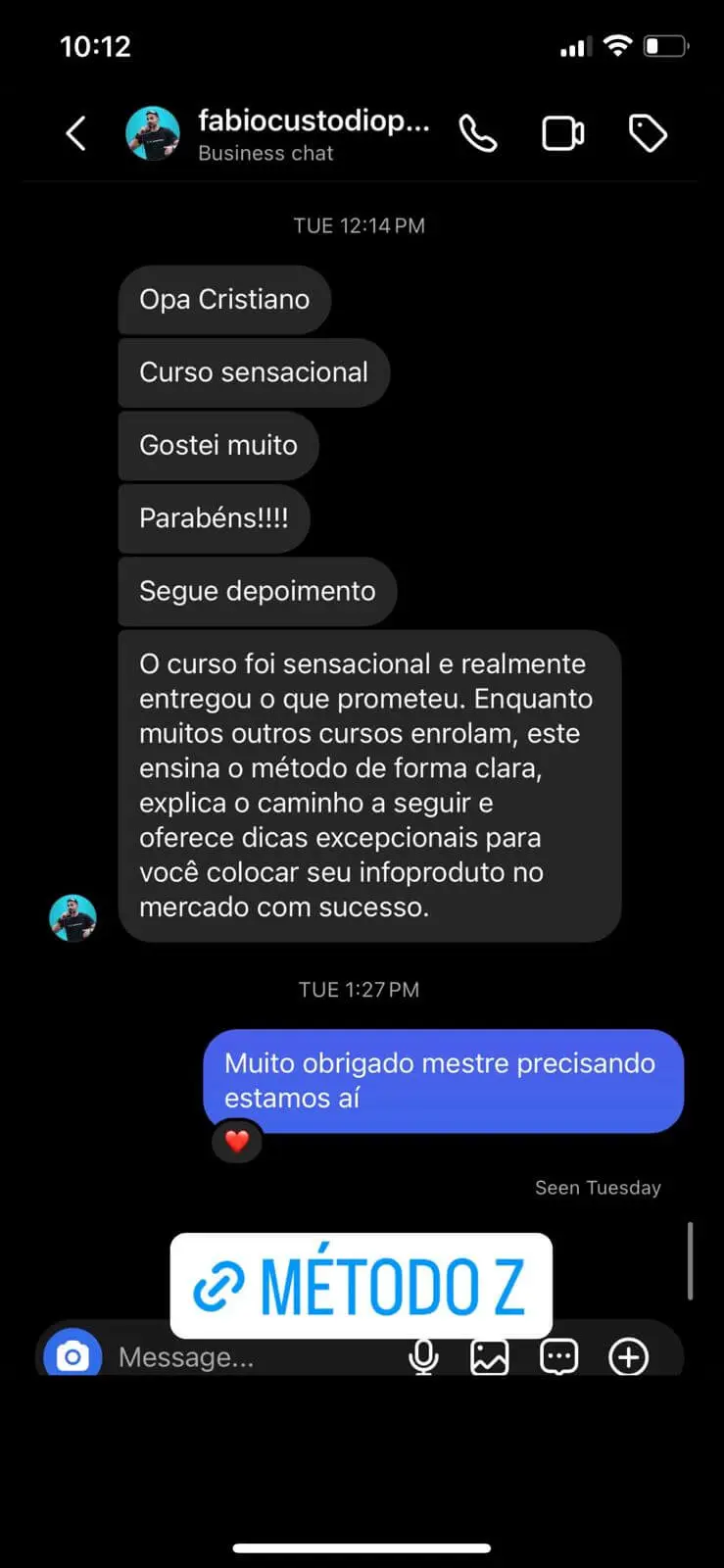This screenshot has width=724, height=1568.
Task: Open the sticker picker icon
Action: (x=558, y=1356)
